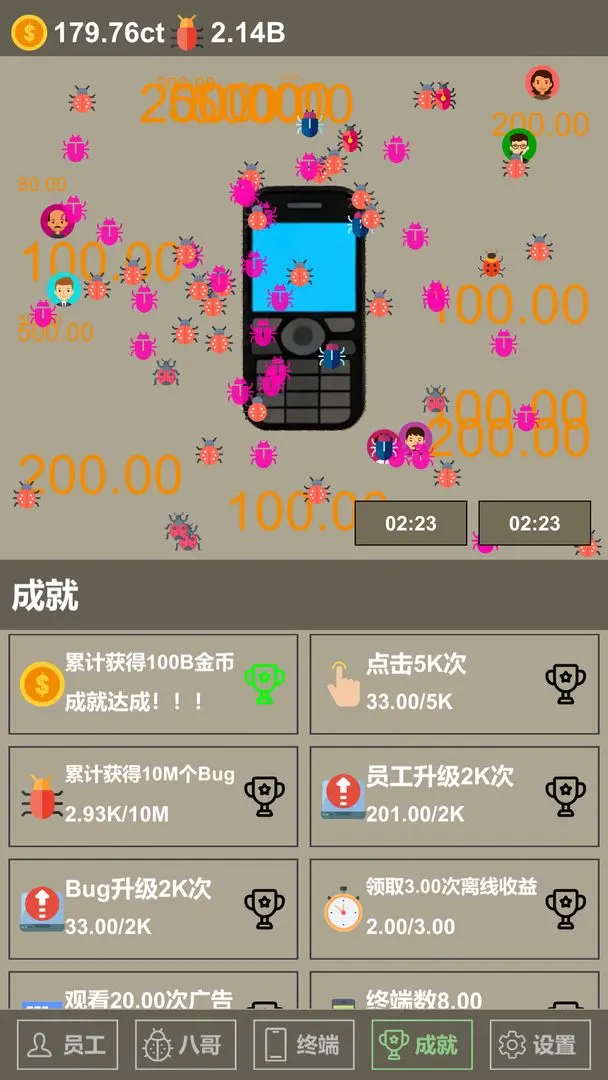Open the 累计获得10M个Bug achievement card
Screen dimensions: 608x1080
click(153, 796)
